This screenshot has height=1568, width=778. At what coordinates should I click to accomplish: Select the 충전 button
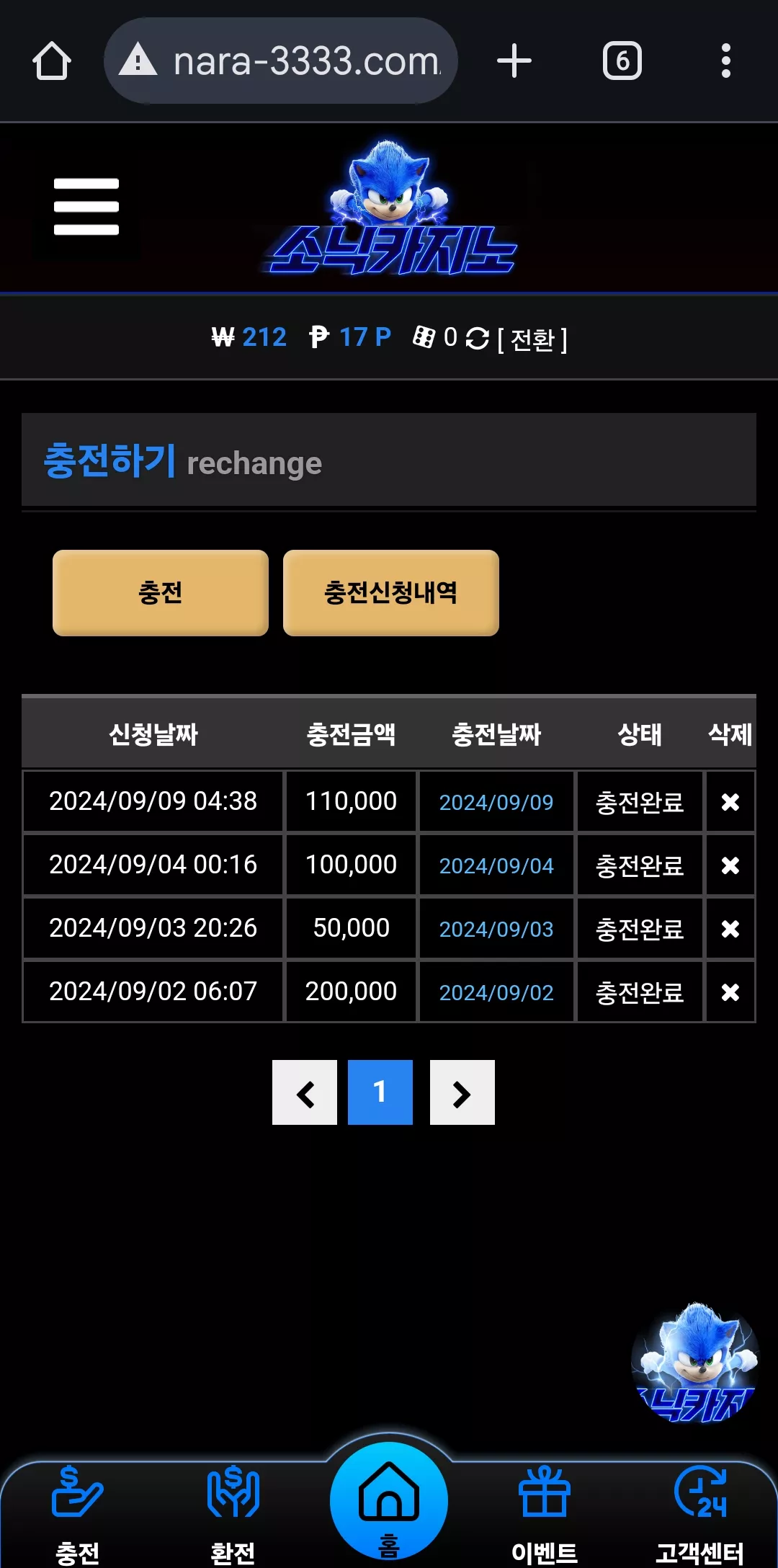(161, 593)
